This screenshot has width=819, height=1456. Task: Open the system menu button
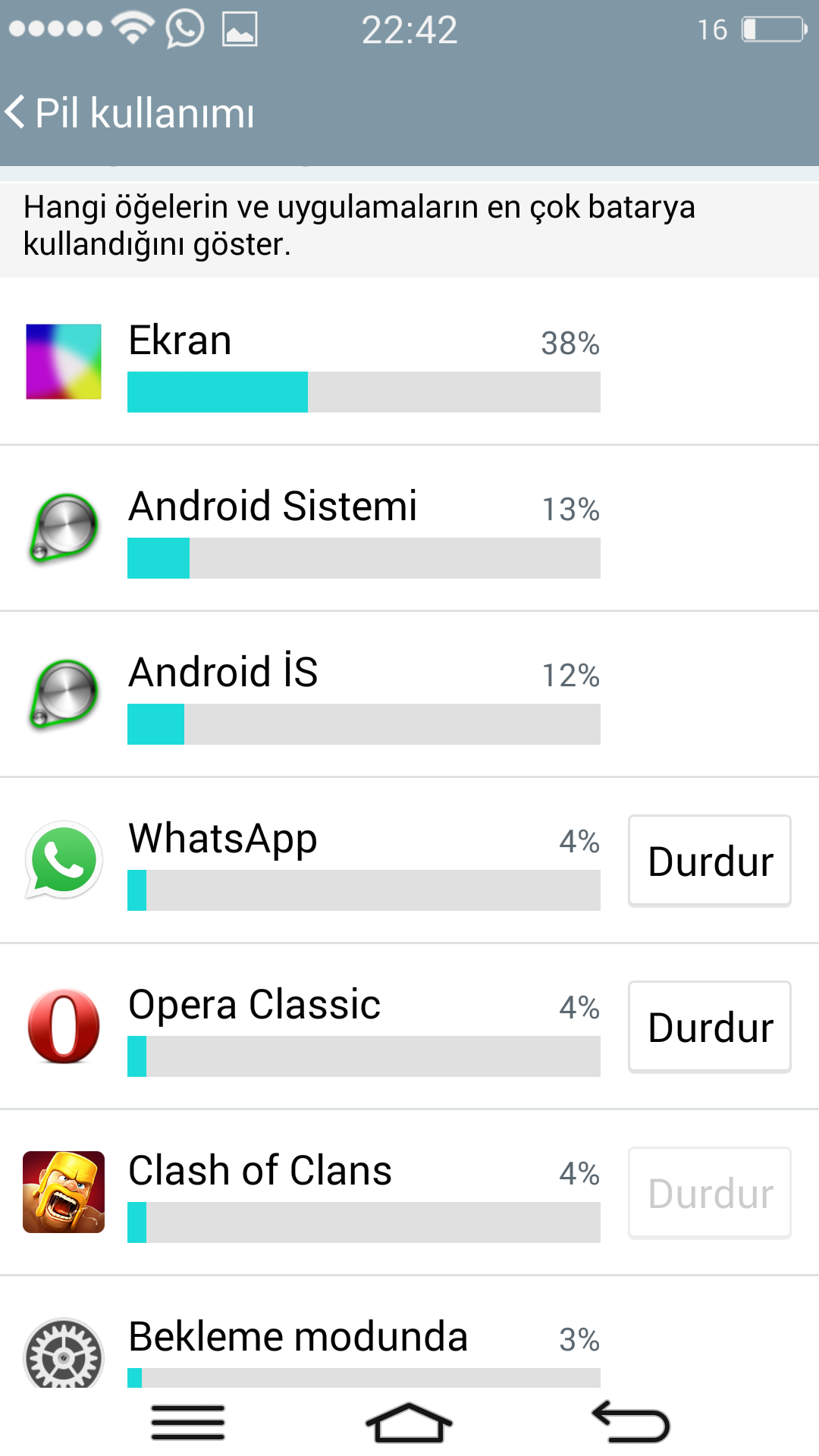(188, 1422)
